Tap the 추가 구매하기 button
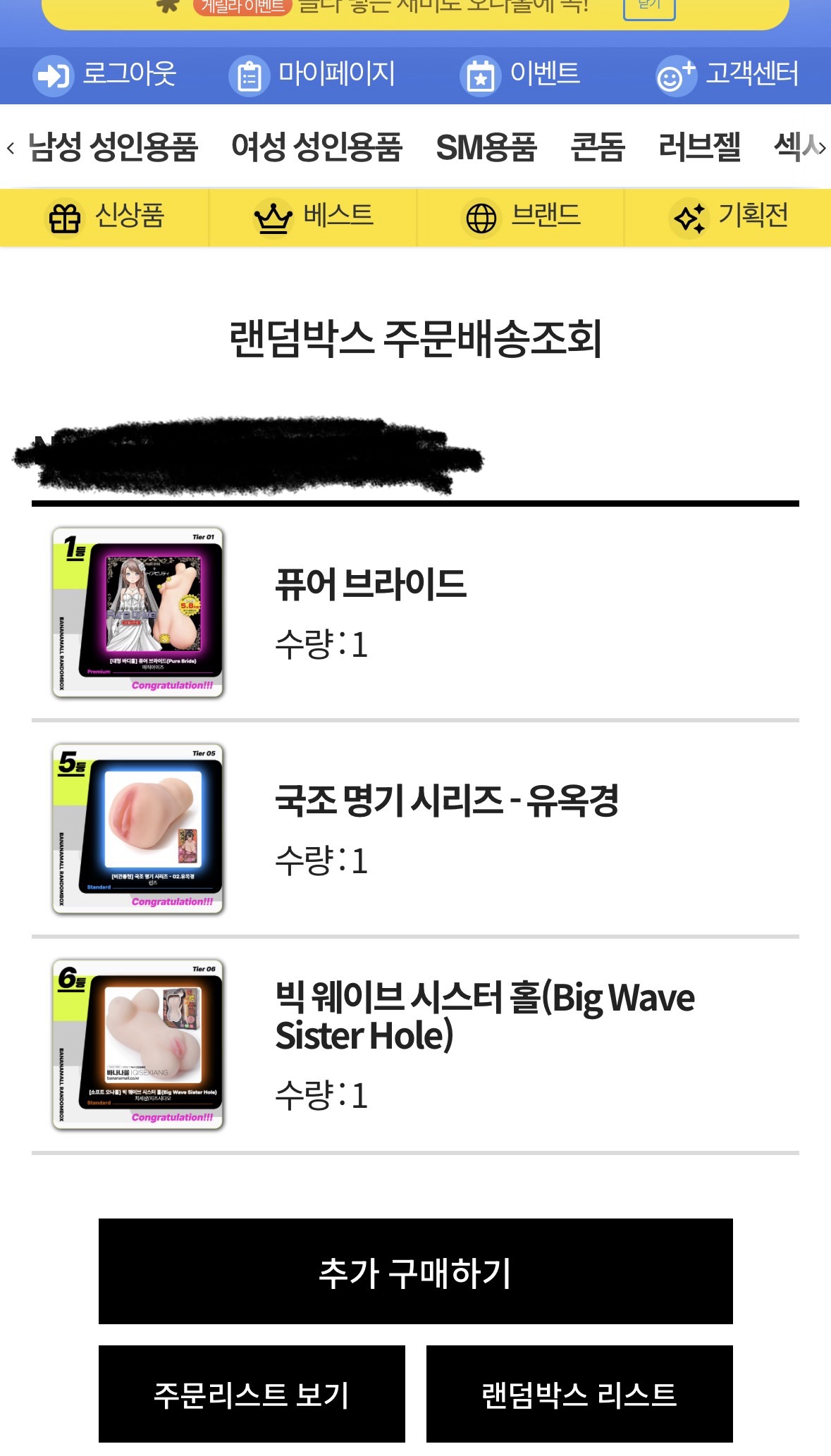 [x=415, y=1271]
